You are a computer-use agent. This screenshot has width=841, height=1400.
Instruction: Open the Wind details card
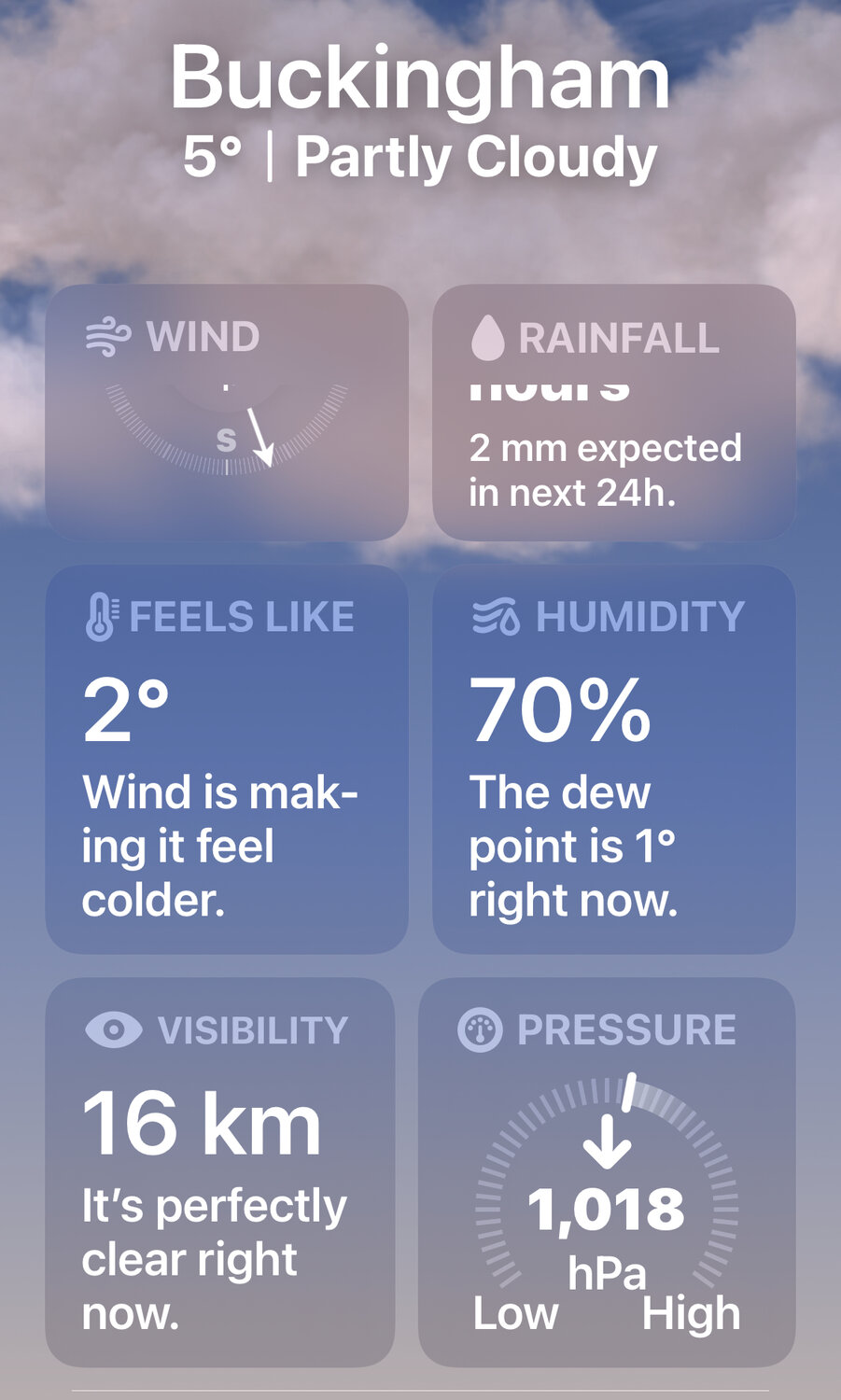coord(227,413)
